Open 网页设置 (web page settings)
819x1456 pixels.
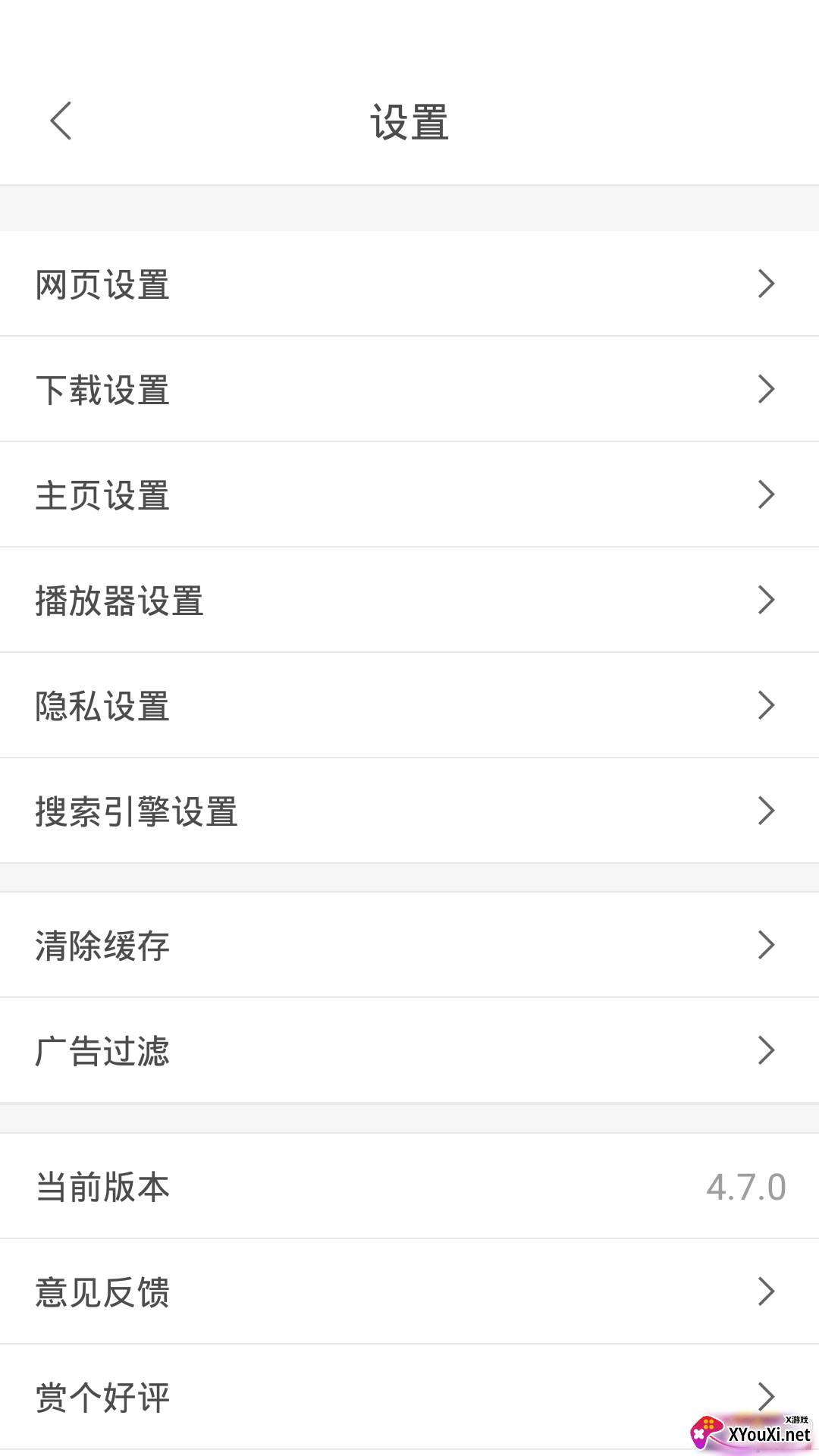[x=409, y=284]
